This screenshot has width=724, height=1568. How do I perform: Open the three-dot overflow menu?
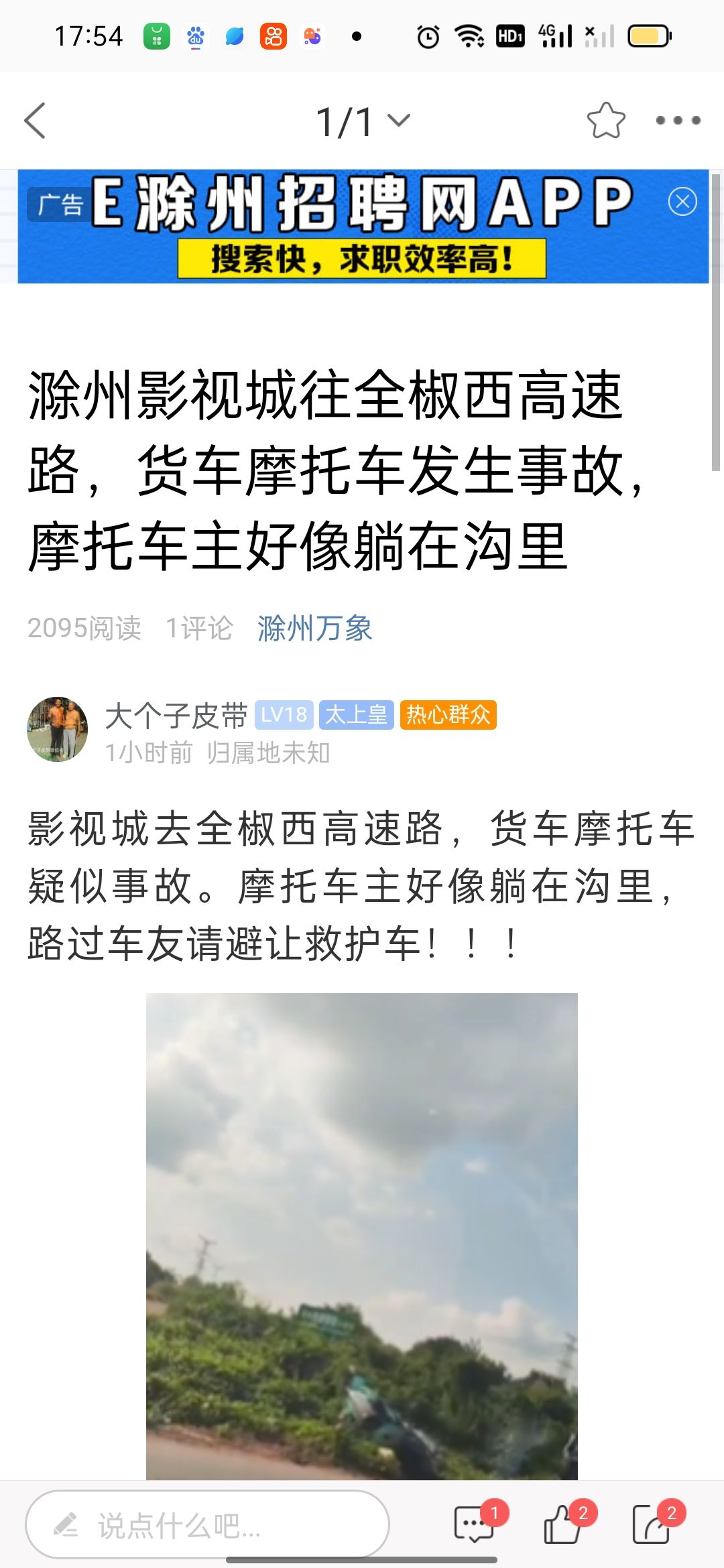click(x=678, y=121)
